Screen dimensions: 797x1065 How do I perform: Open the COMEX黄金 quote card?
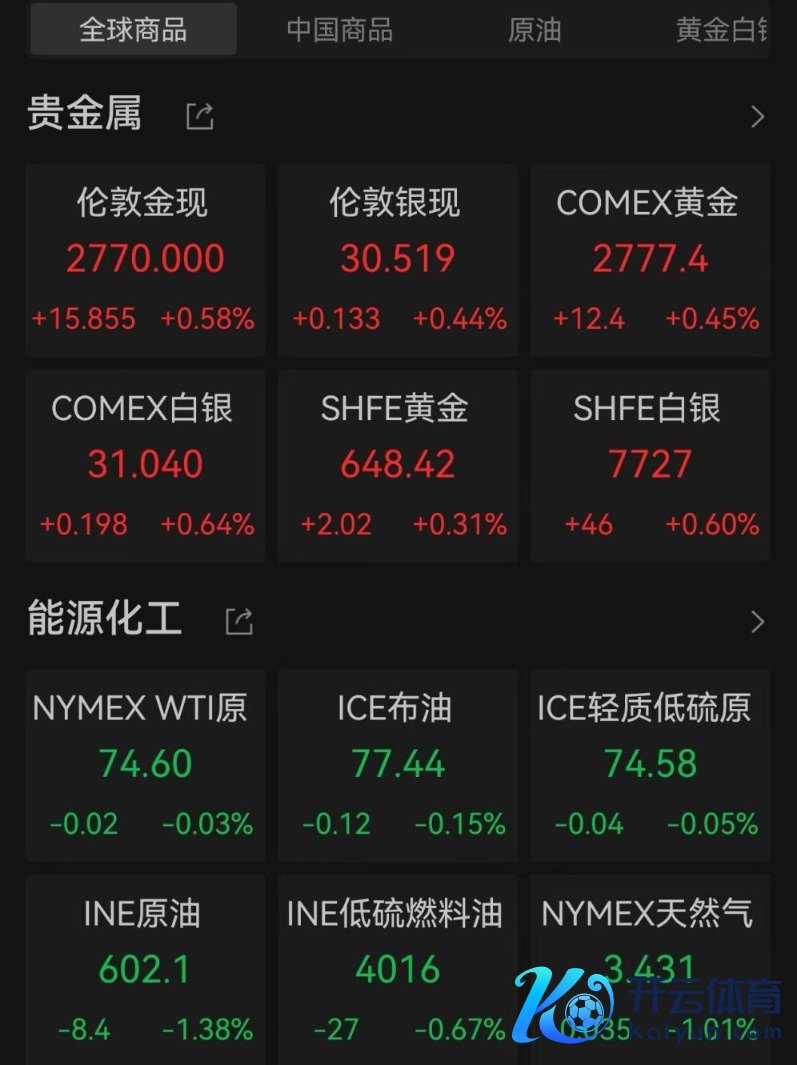tap(650, 260)
